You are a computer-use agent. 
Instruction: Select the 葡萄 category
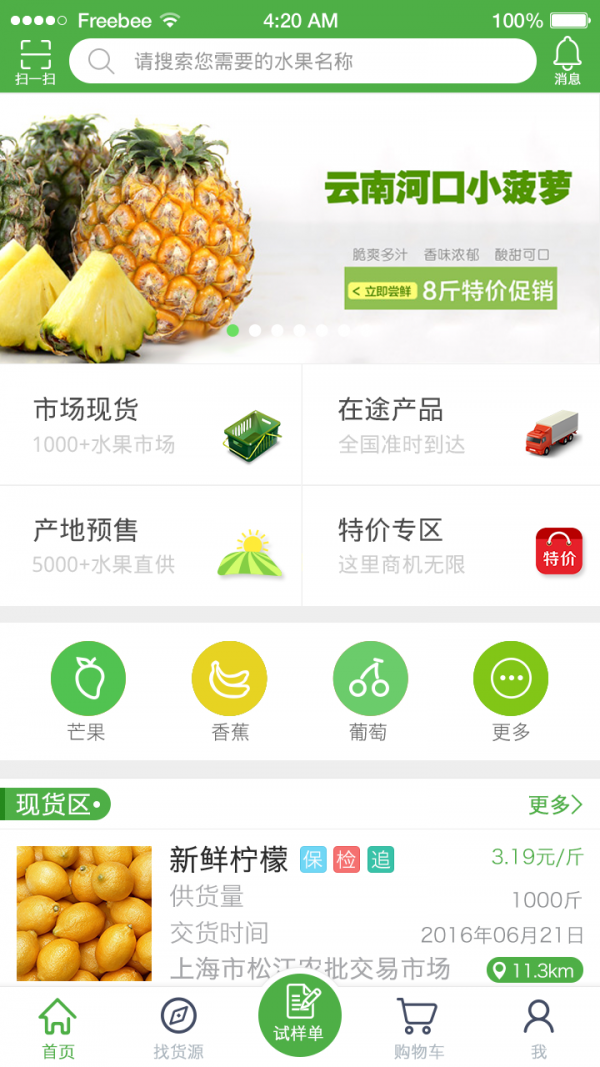(x=370, y=691)
